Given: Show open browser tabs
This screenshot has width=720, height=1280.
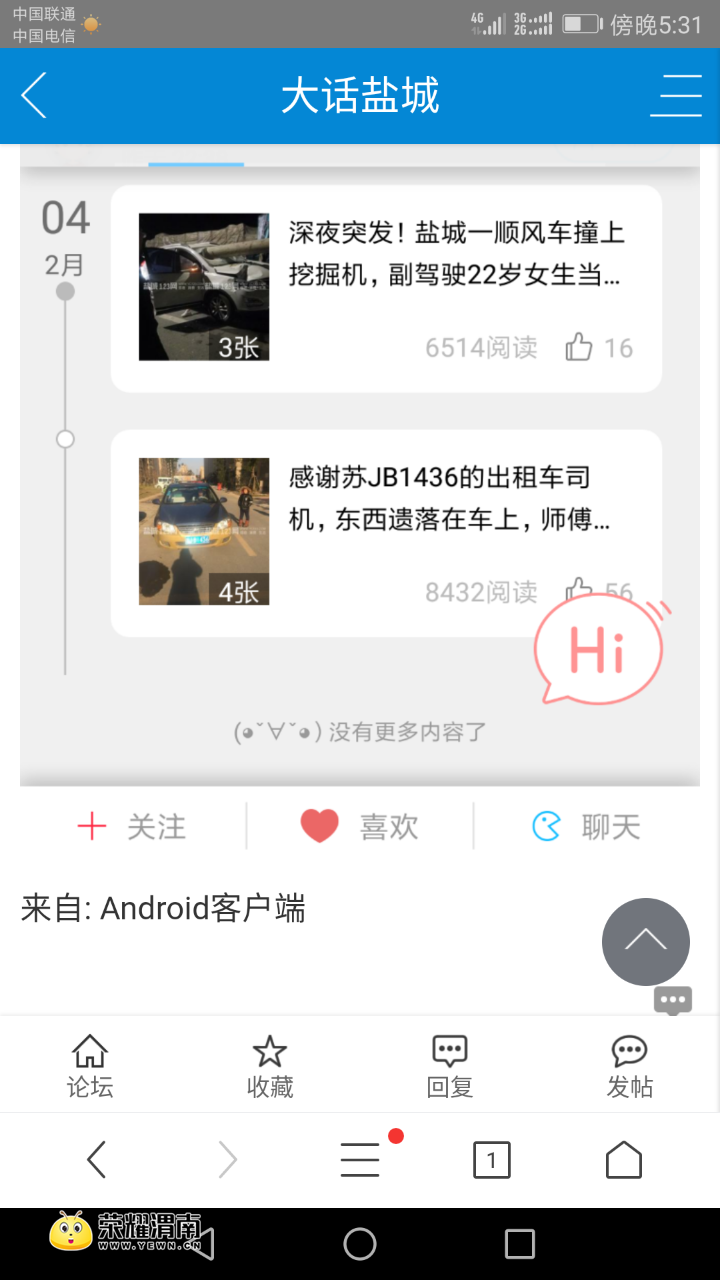Looking at the screenshot, I should click(491, 1160).
